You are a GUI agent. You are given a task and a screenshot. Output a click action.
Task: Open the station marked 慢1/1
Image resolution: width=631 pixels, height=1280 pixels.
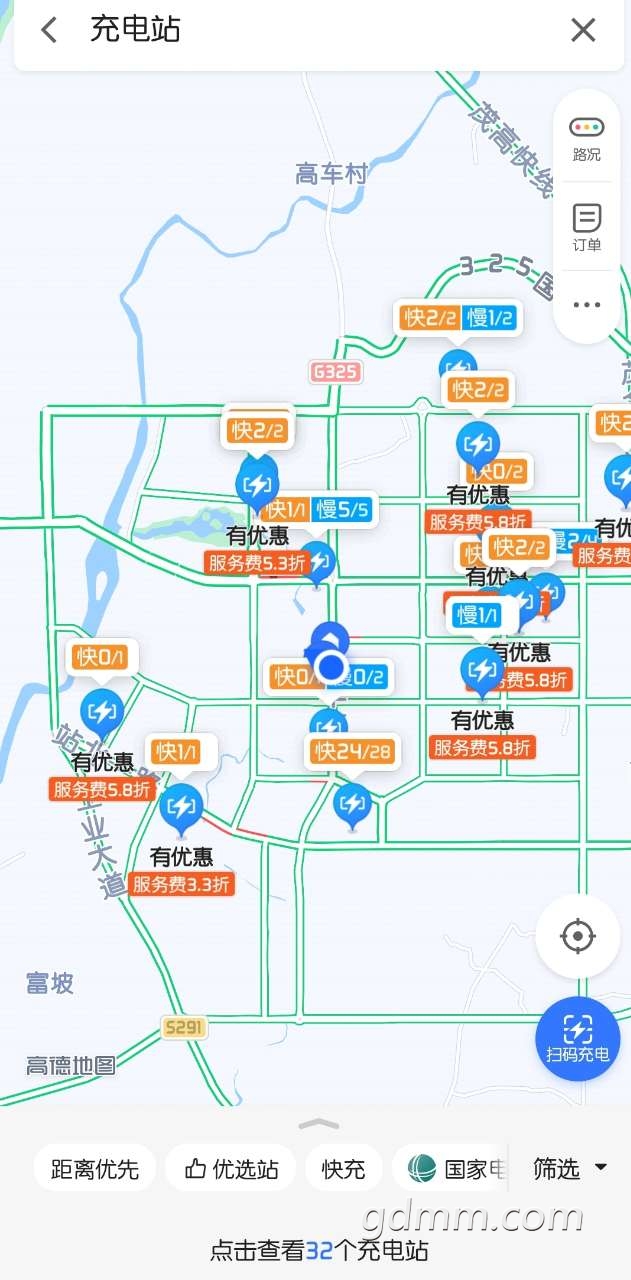click(x=483, y=668)
